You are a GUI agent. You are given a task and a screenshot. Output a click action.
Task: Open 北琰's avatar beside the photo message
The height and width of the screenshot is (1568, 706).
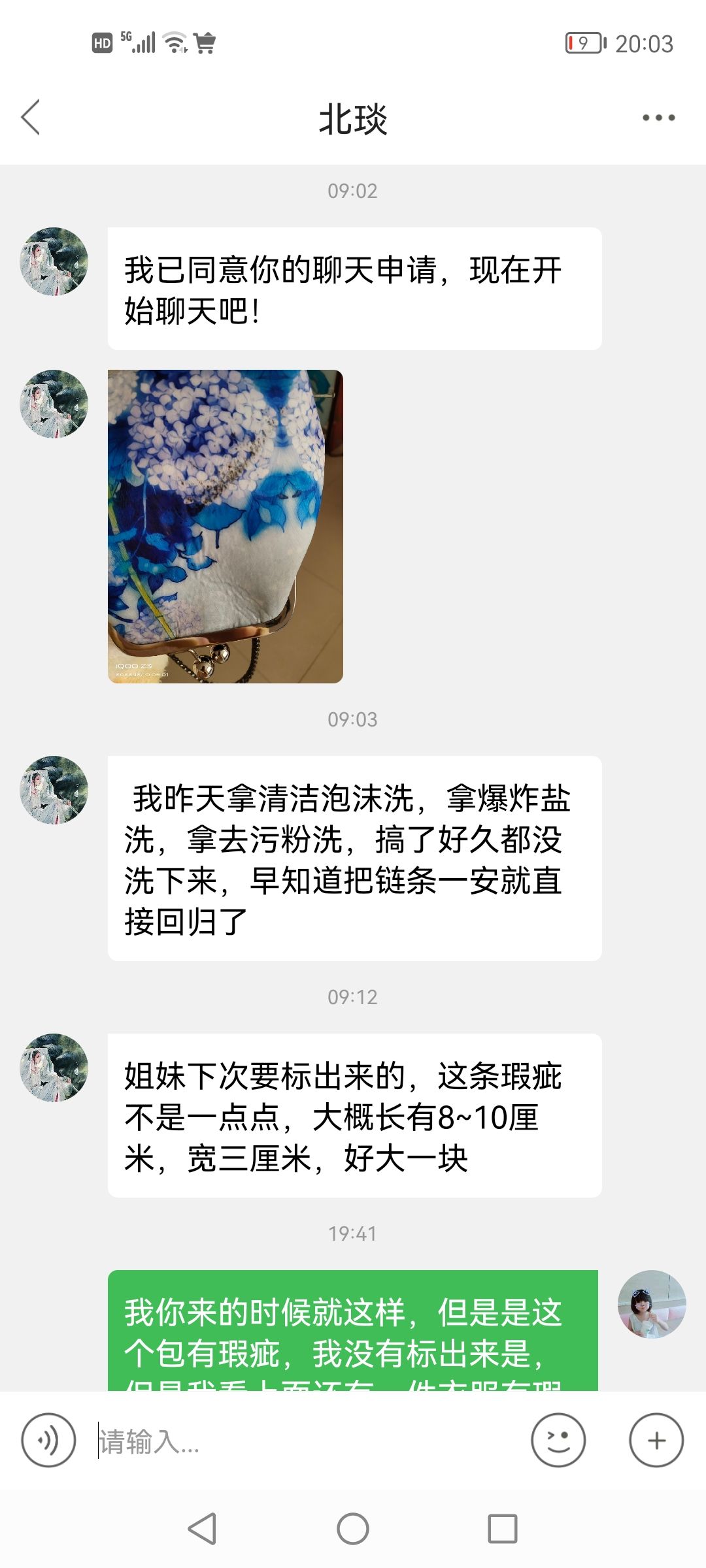click(x=54, y=404)
